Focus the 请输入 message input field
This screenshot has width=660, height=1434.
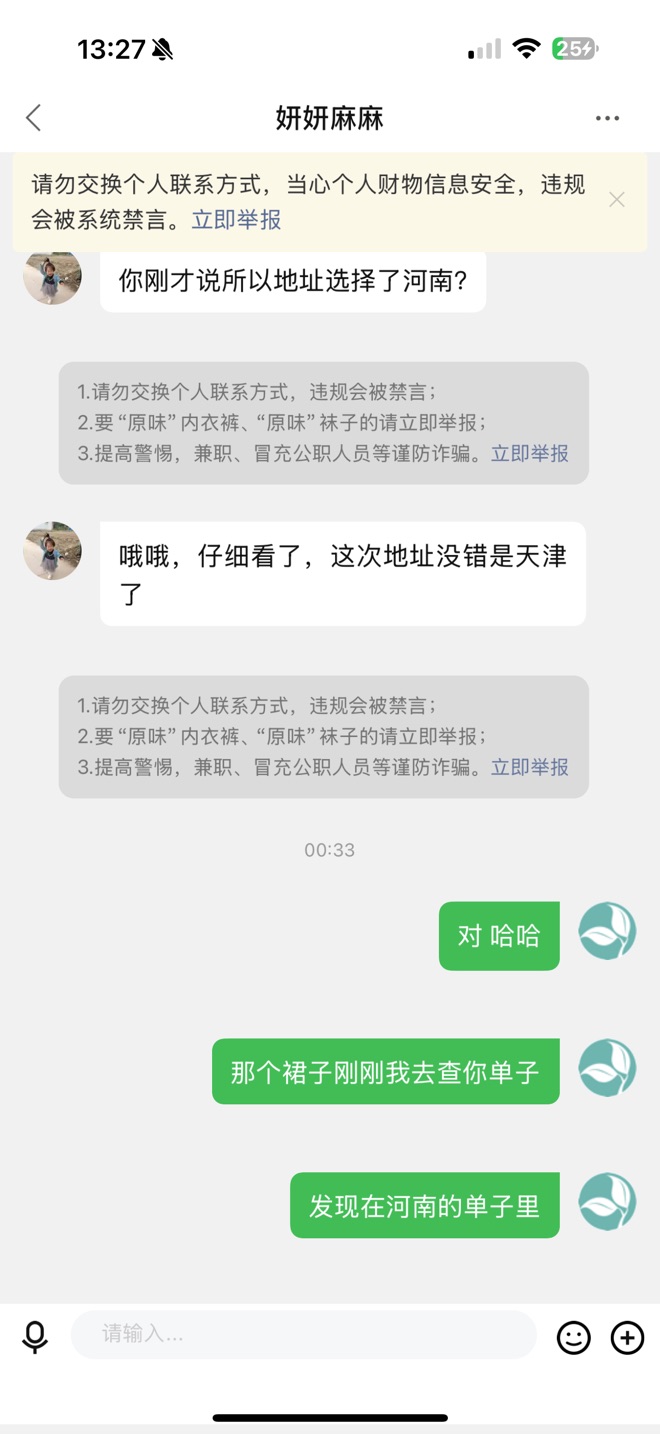(x=304, y=1334)
